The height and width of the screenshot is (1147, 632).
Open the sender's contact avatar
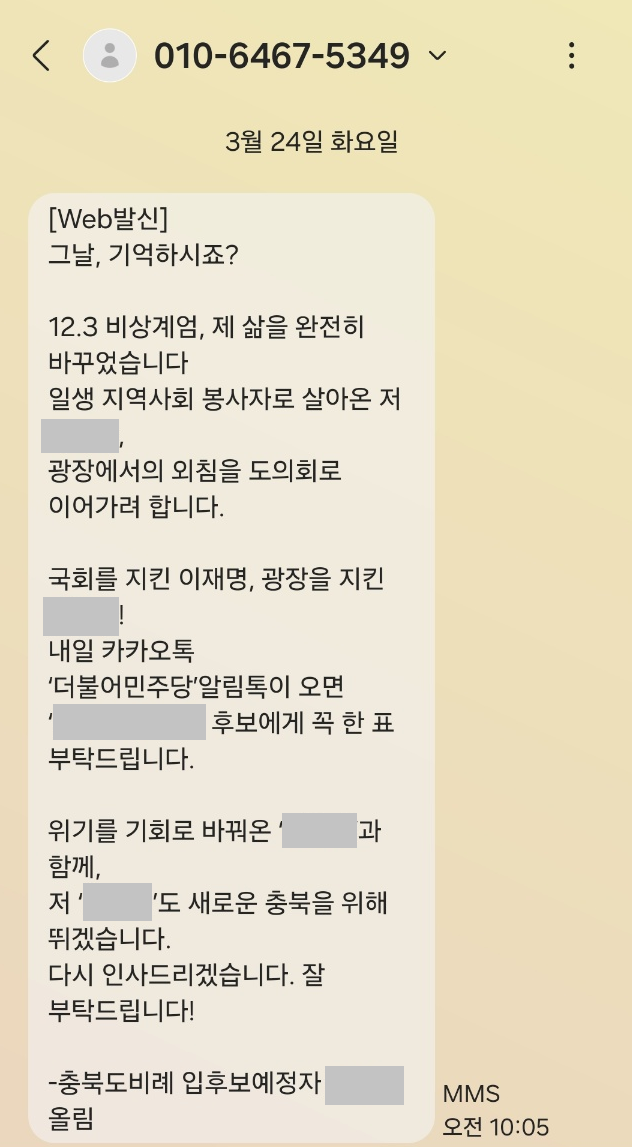tap(110, 56)
